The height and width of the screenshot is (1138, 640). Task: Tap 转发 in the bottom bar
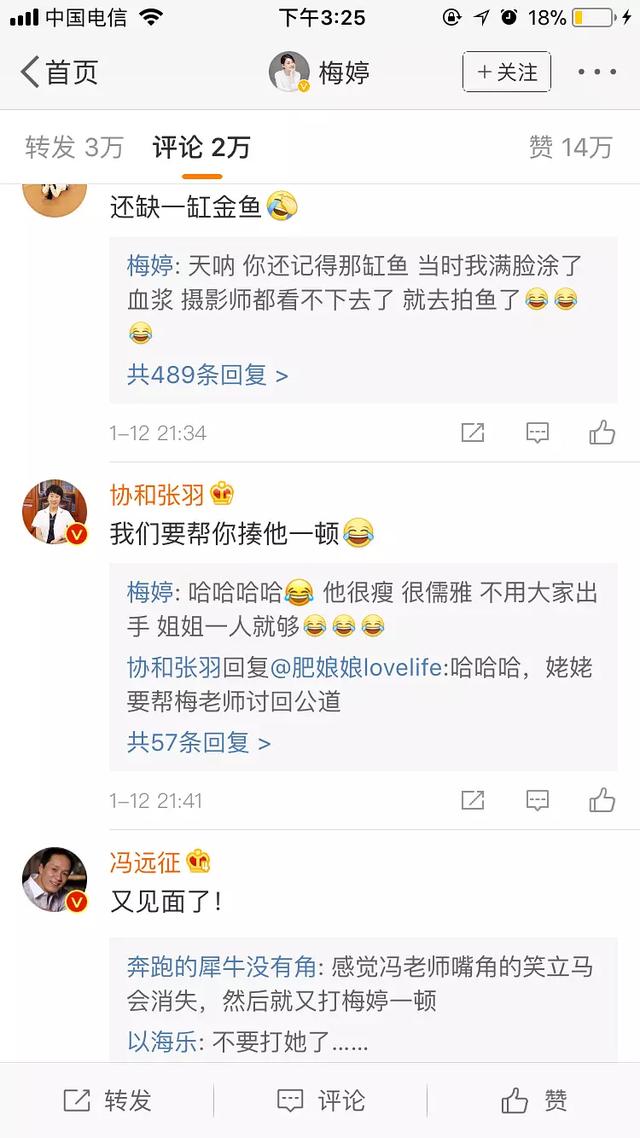(x=107, y=1101)
